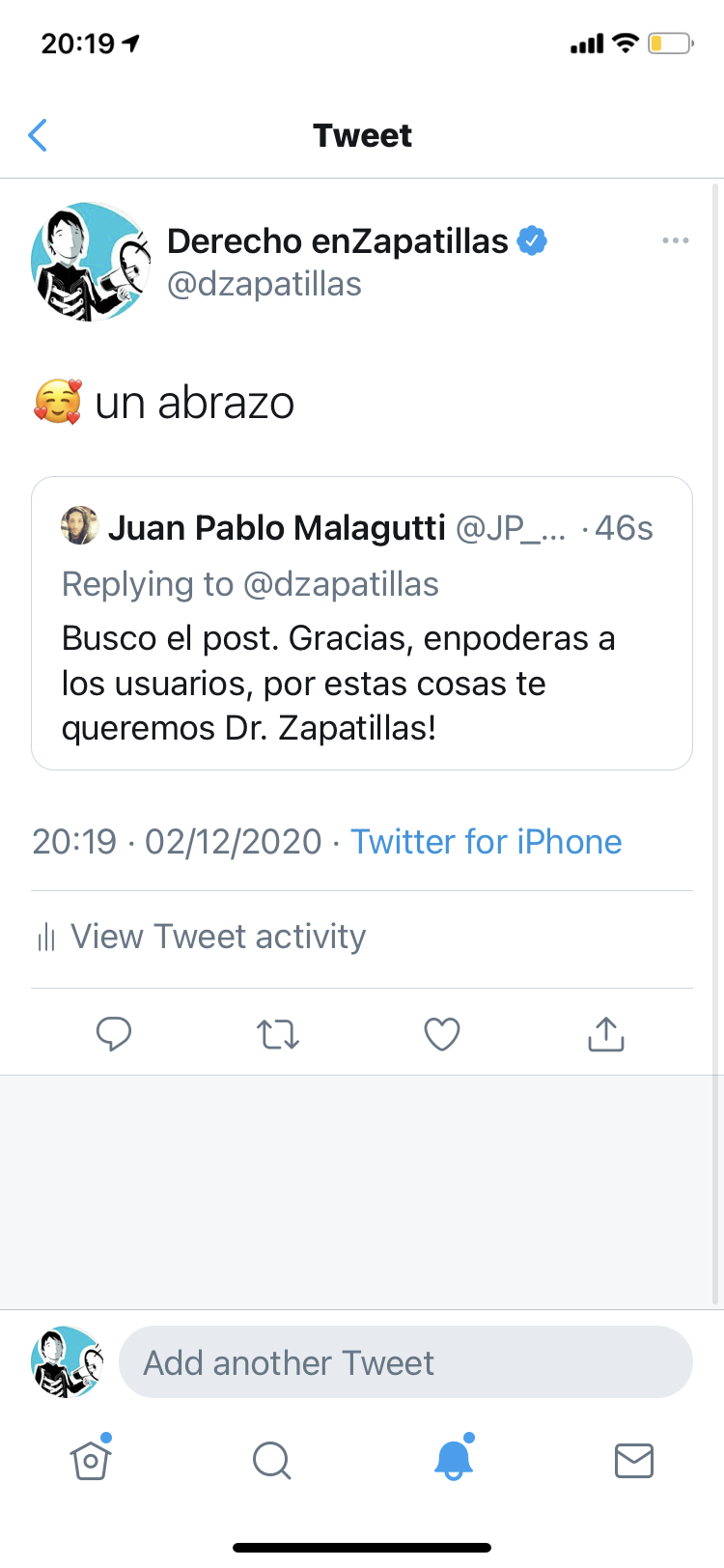724x1568 pixels.
Task: Switch to the Search tab
Action: click(x=271, y=1460)
